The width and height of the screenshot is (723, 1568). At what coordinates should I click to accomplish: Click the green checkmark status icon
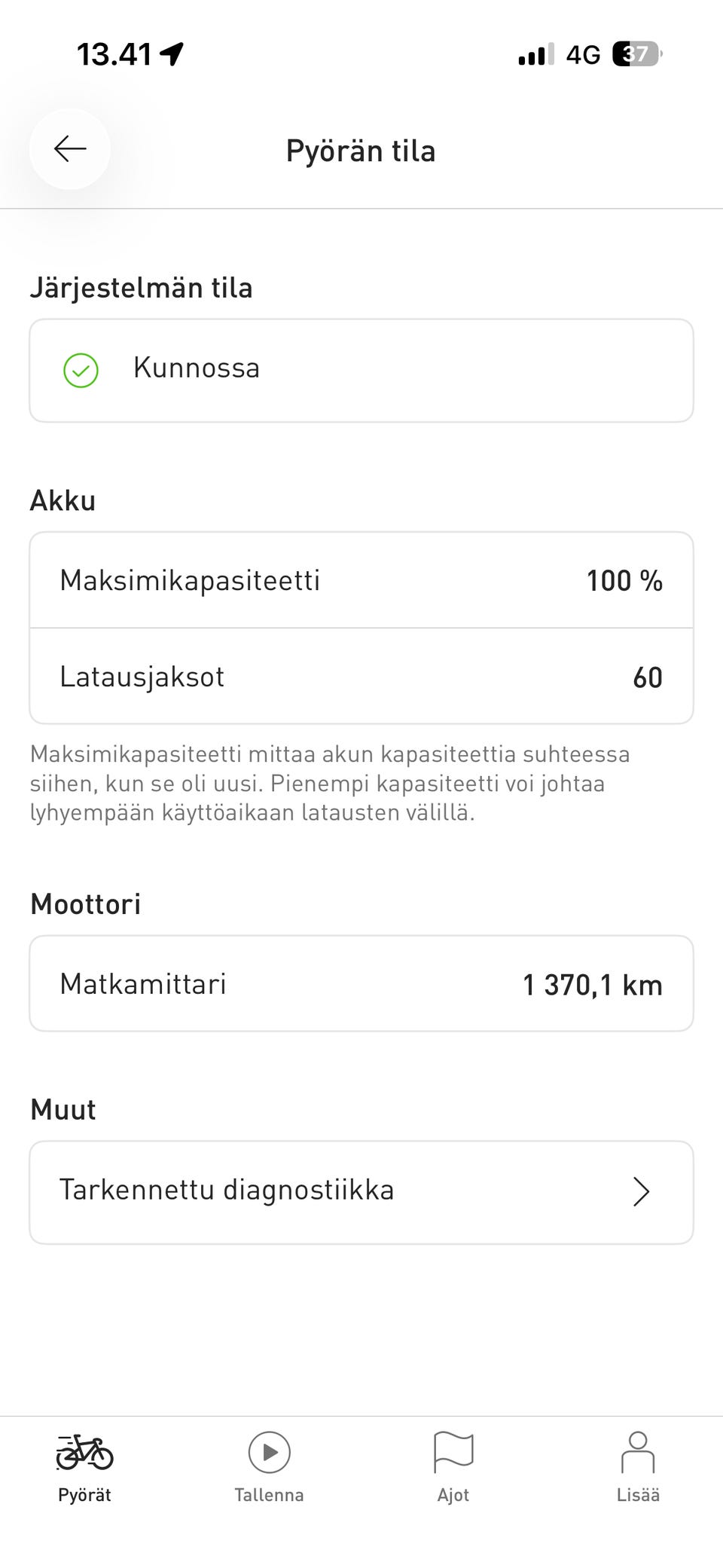tap(81, 370)
